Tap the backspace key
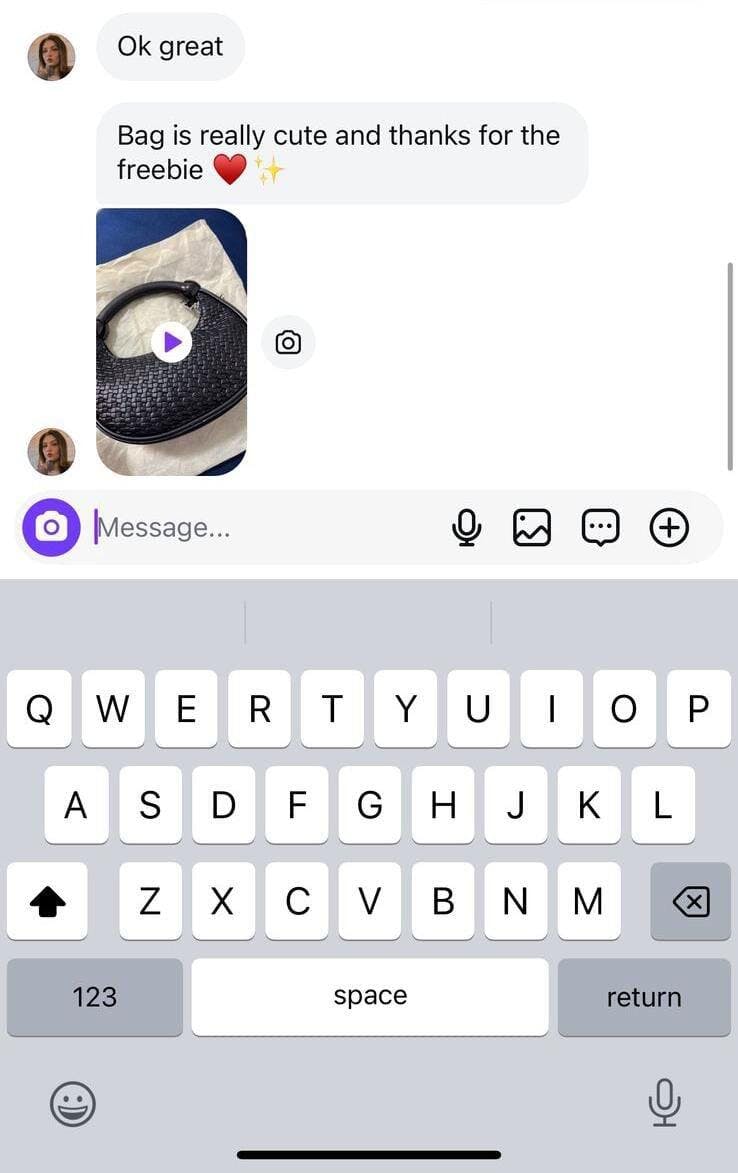Image resolution: width=738 pixels, height=1173 pixels. pos(690,902)
